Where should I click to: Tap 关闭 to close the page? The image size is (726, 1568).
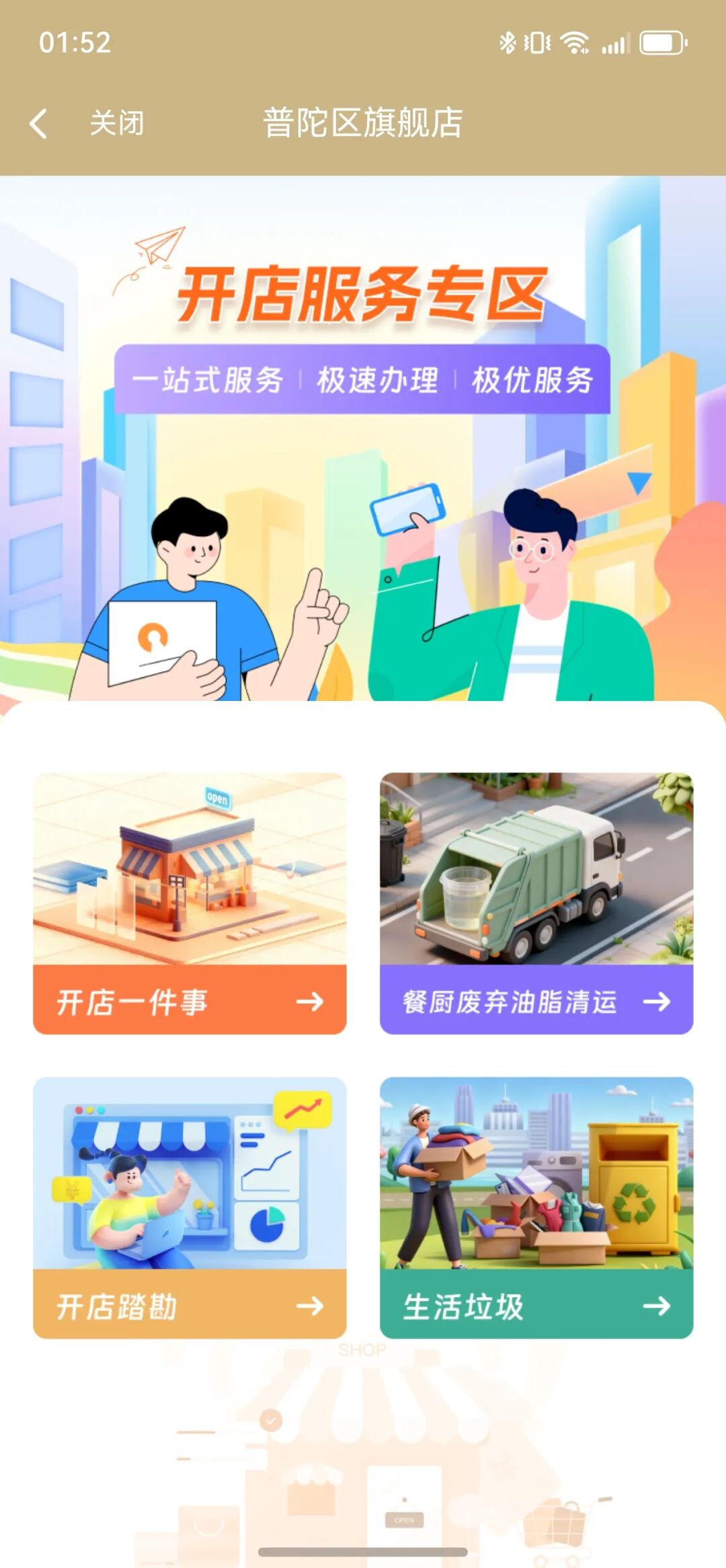click(x=117, y=124)
